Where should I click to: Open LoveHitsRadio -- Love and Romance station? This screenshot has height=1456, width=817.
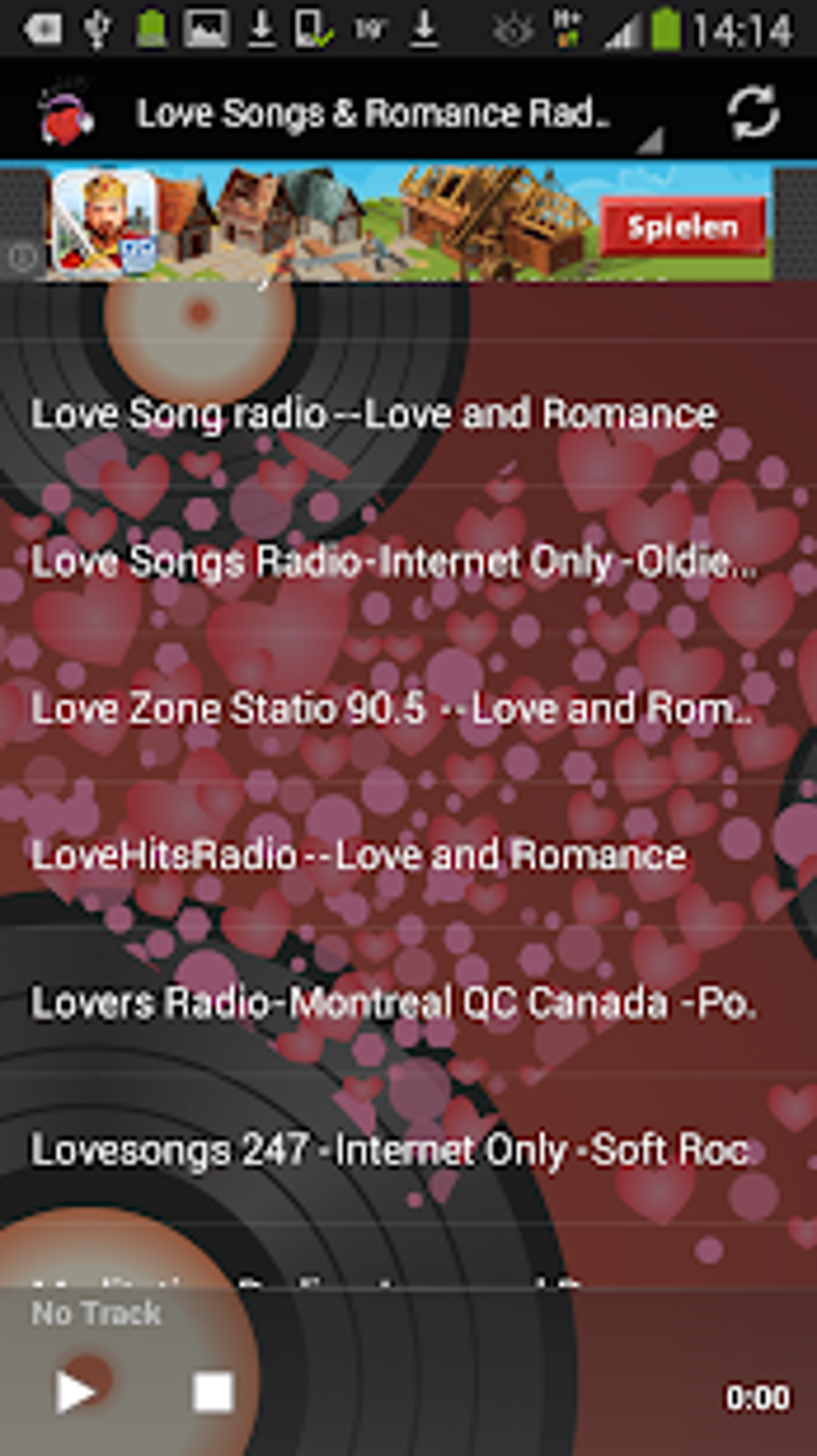358,856
